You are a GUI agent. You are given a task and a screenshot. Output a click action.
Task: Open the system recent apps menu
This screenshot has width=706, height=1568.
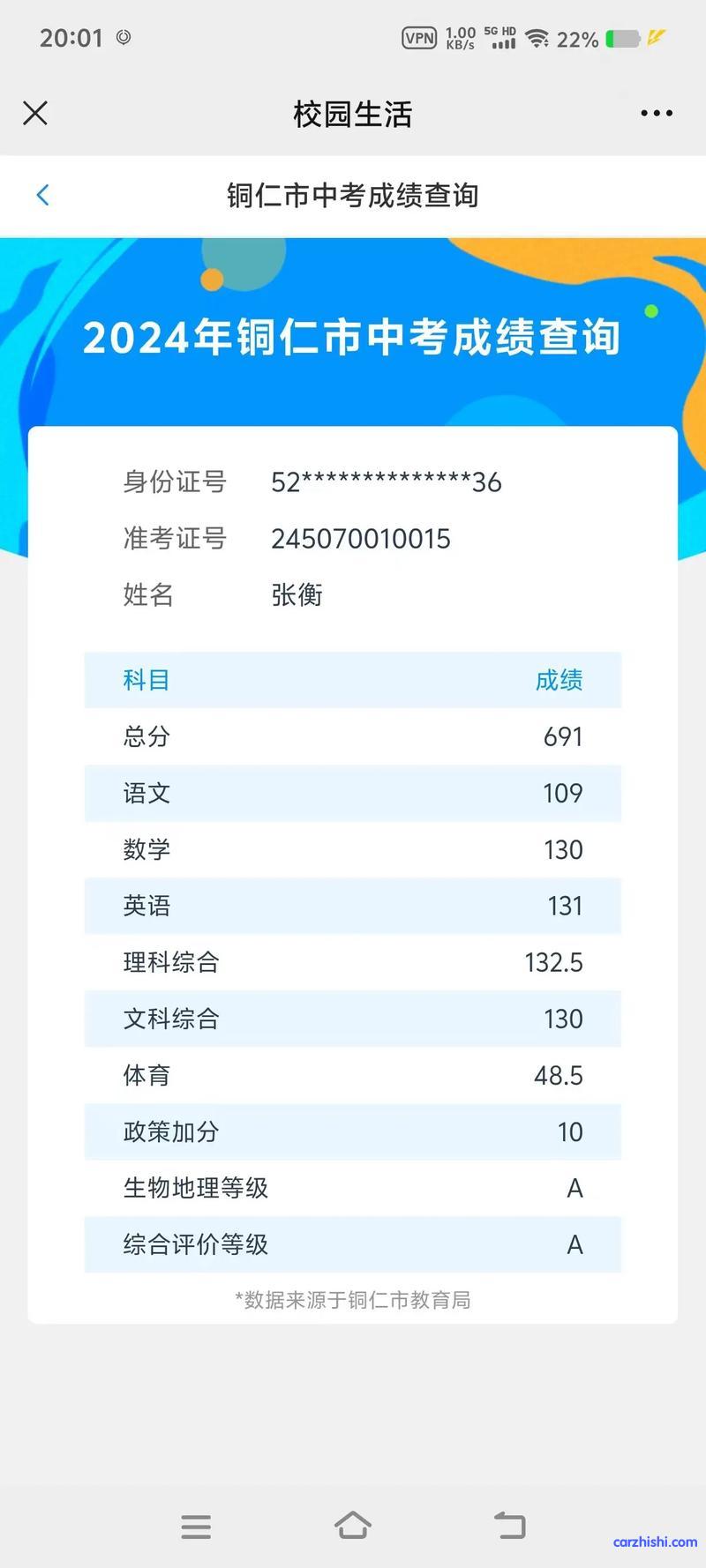(x=196, y=1527)
